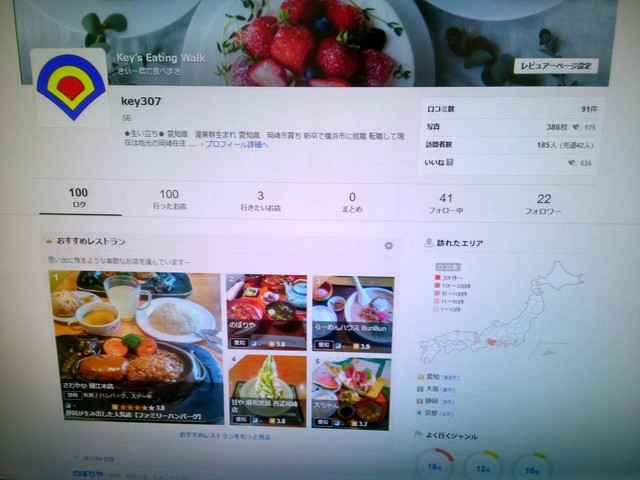Open the らーめんハウス BunBun card
The height and width of the screenshot is (480, 640).
coord(352,311)
